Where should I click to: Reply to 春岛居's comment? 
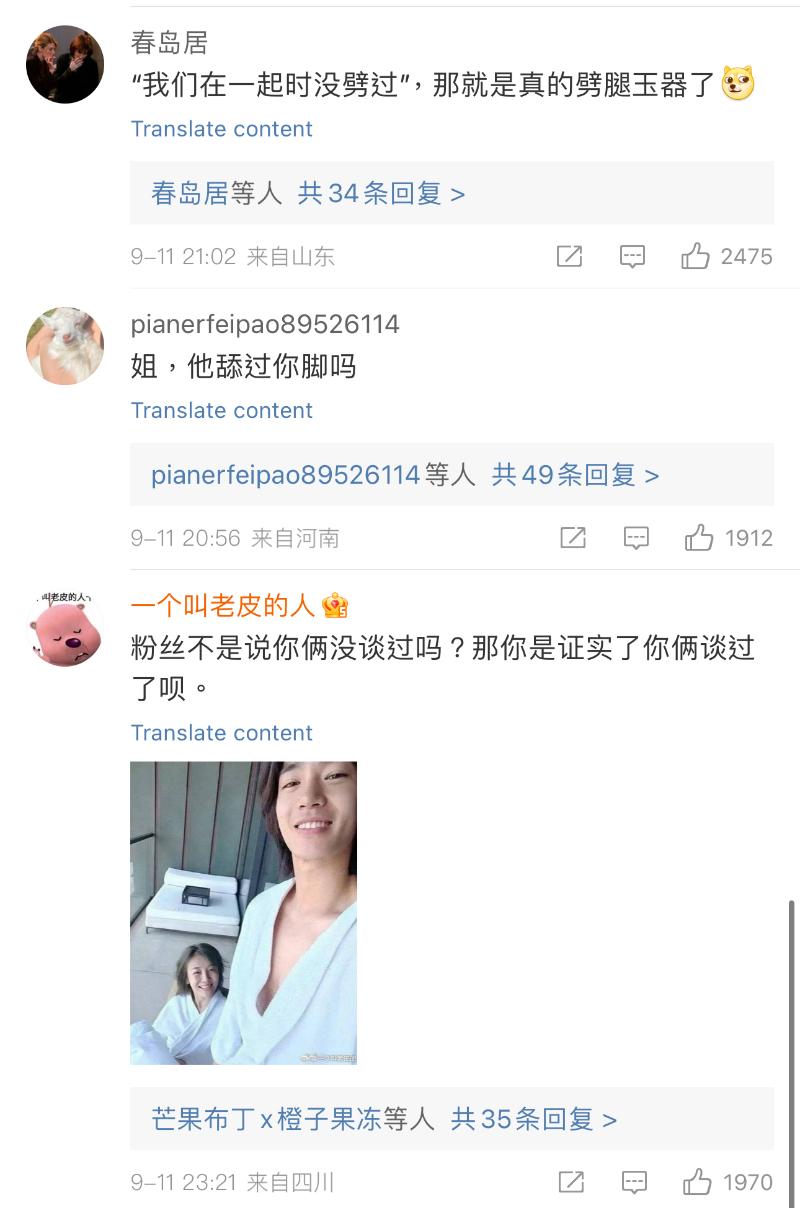tap(632, 257)
